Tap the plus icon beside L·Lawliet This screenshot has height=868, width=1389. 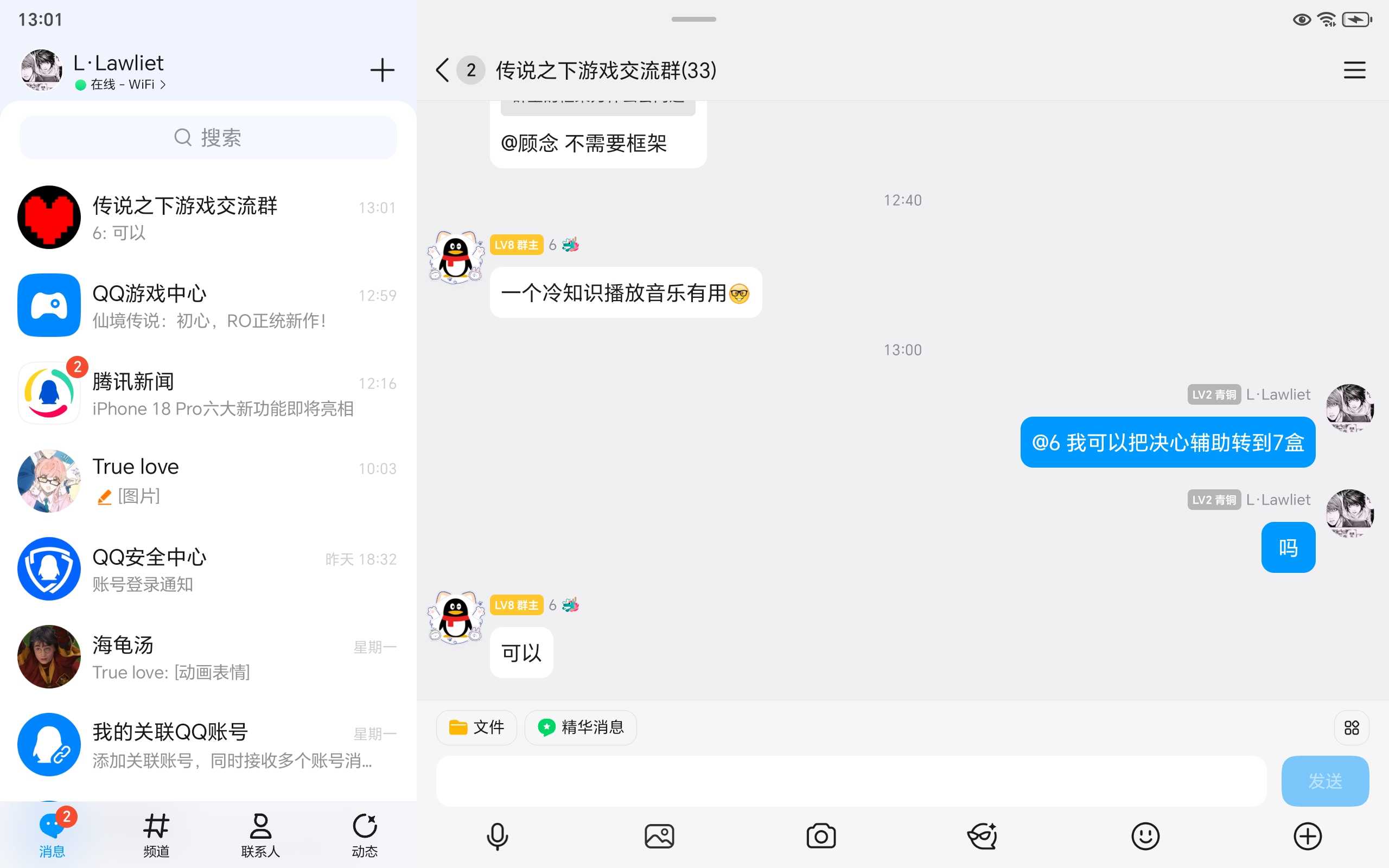tap(381, 70)
